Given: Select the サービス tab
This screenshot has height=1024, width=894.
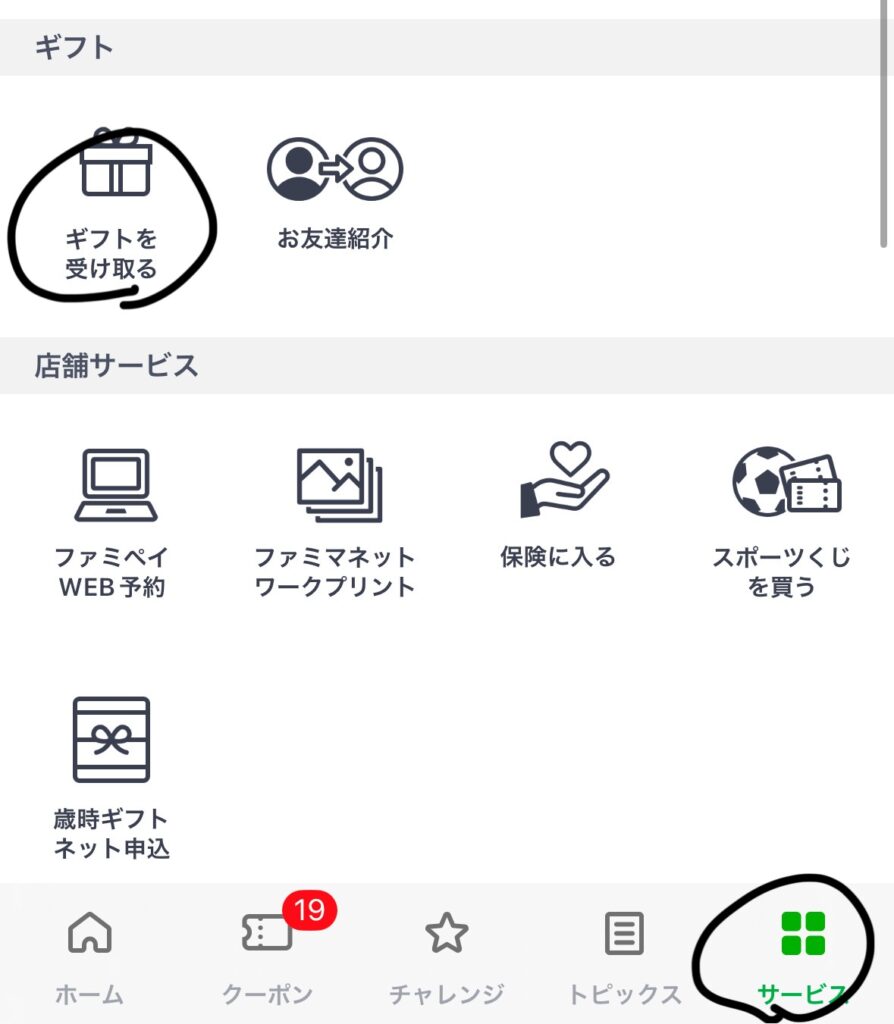Looking at the screenshot, I should [802, 955].
